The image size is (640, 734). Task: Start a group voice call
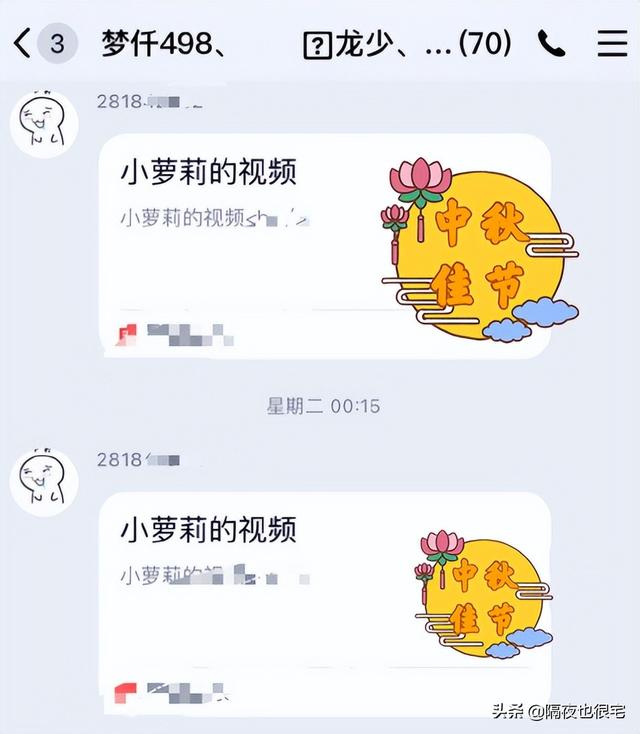(551, 43)
